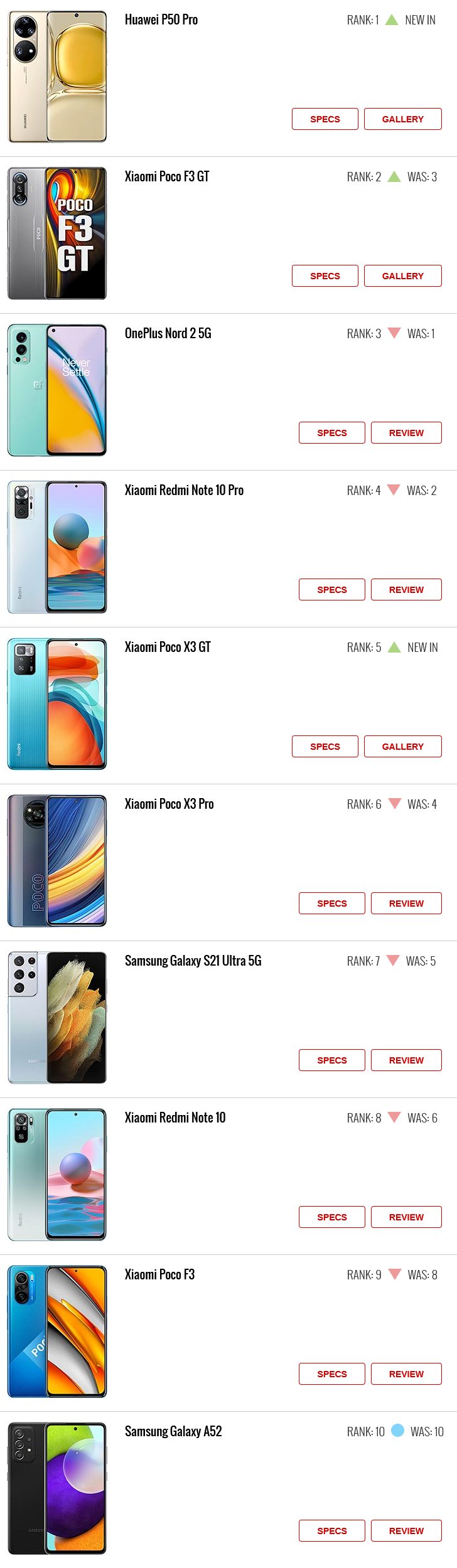Open specs for Xiaomi Poco X3 GT
457x1568 pixels.
325,747
